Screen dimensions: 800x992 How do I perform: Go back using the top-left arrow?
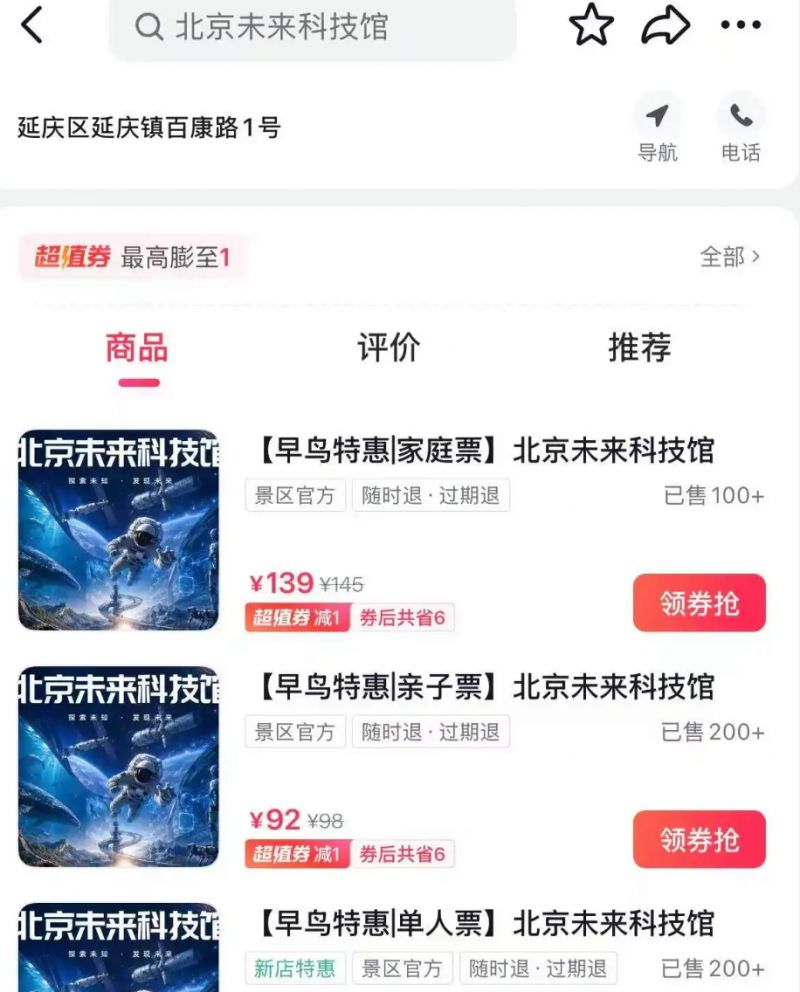point(32,25)
